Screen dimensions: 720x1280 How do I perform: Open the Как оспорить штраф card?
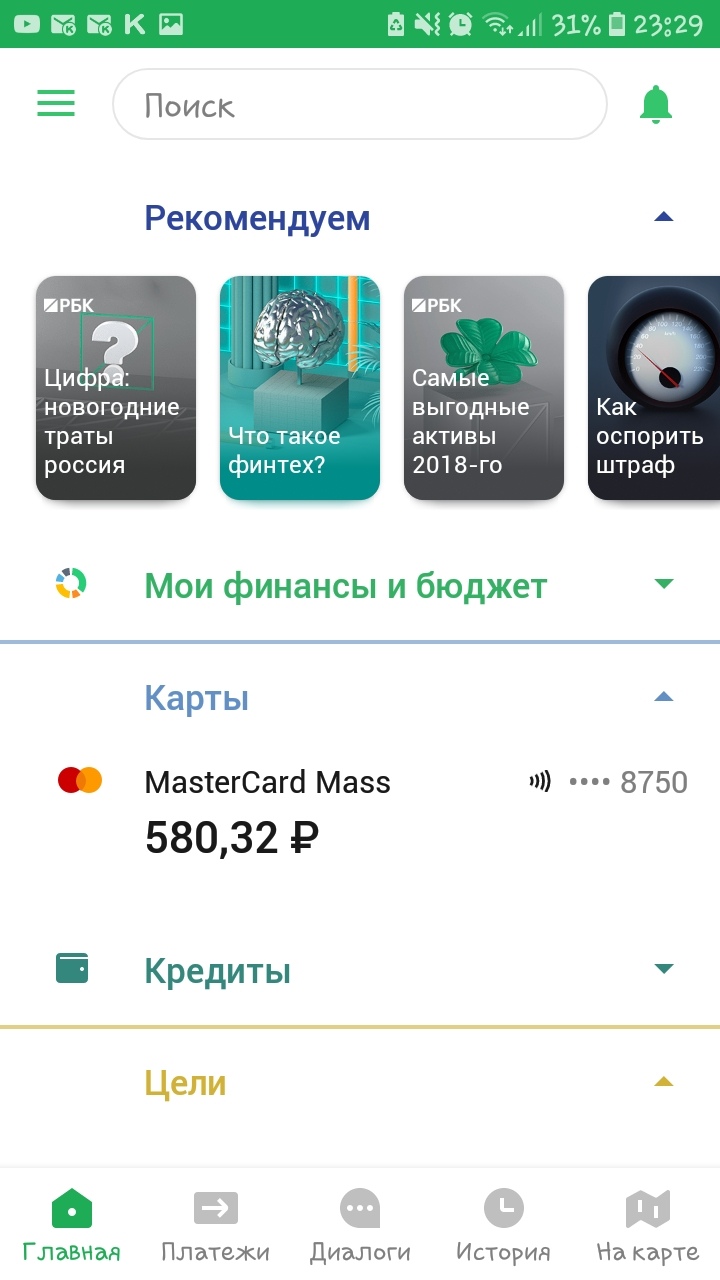654,388
